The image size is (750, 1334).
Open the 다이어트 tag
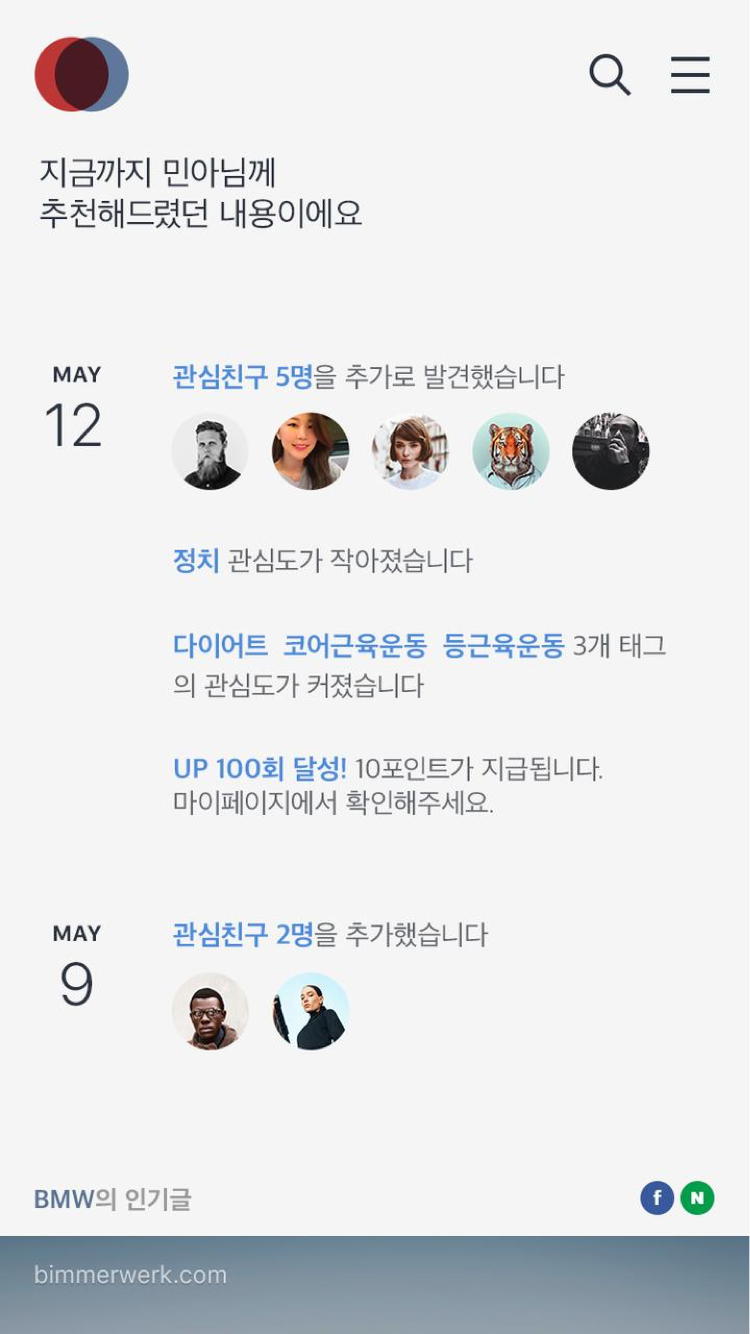click(x=220, y=645)
